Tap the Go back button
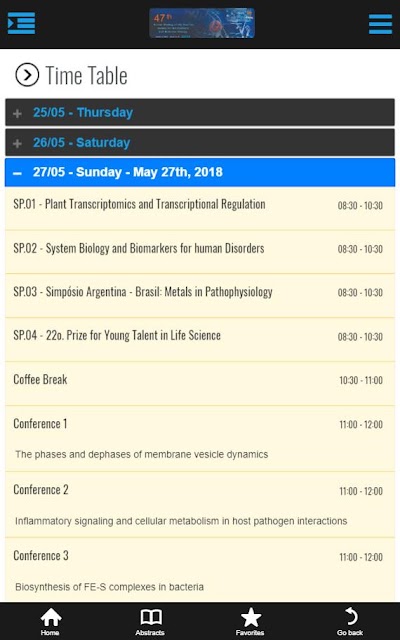Viewport: 400px width, 640px height. [x=350, y=622]
